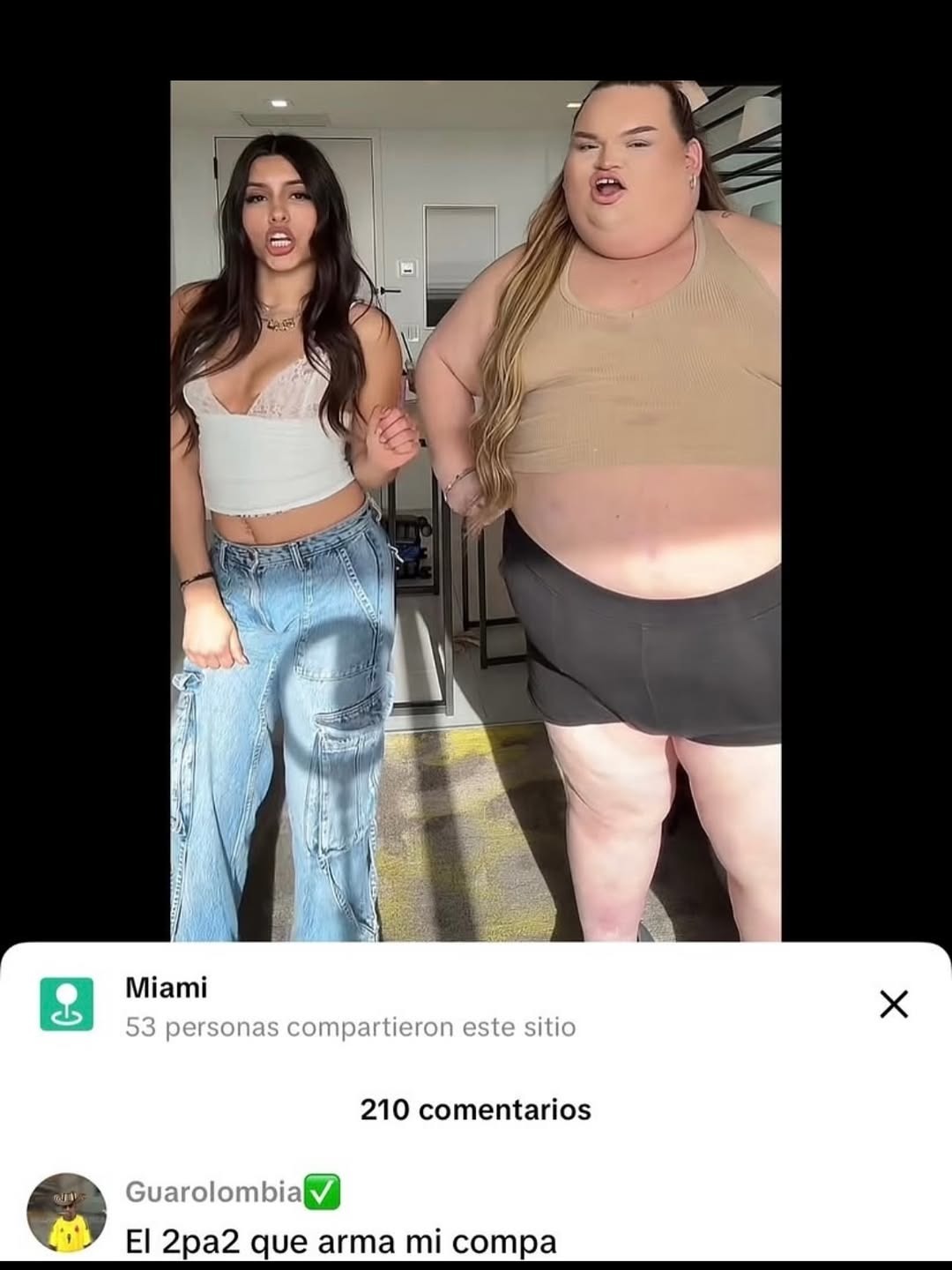
Task: Select the comentarios tab heading
Action: pyautogui.click(x=476, y=1109)
